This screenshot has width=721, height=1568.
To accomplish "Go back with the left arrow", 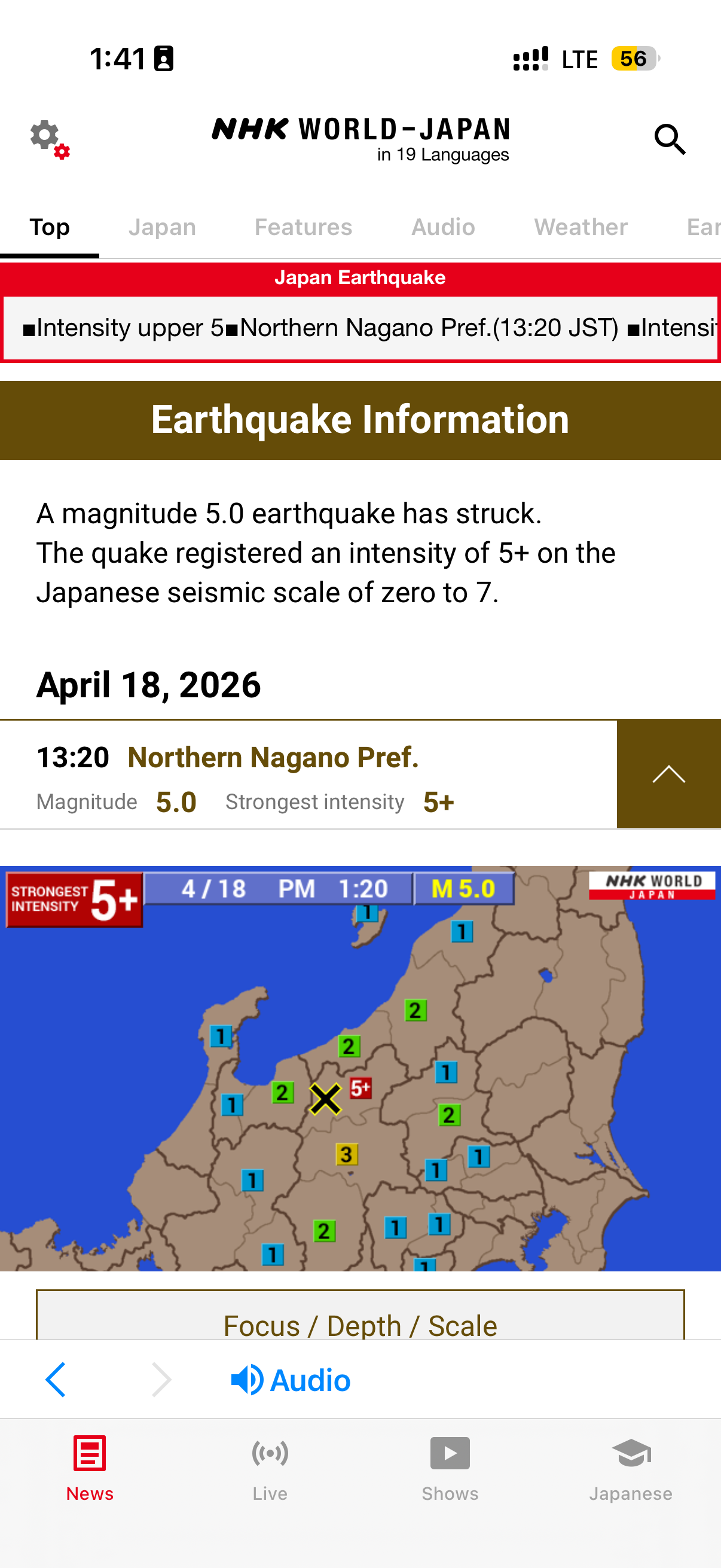I will (x=56, y=1380).
